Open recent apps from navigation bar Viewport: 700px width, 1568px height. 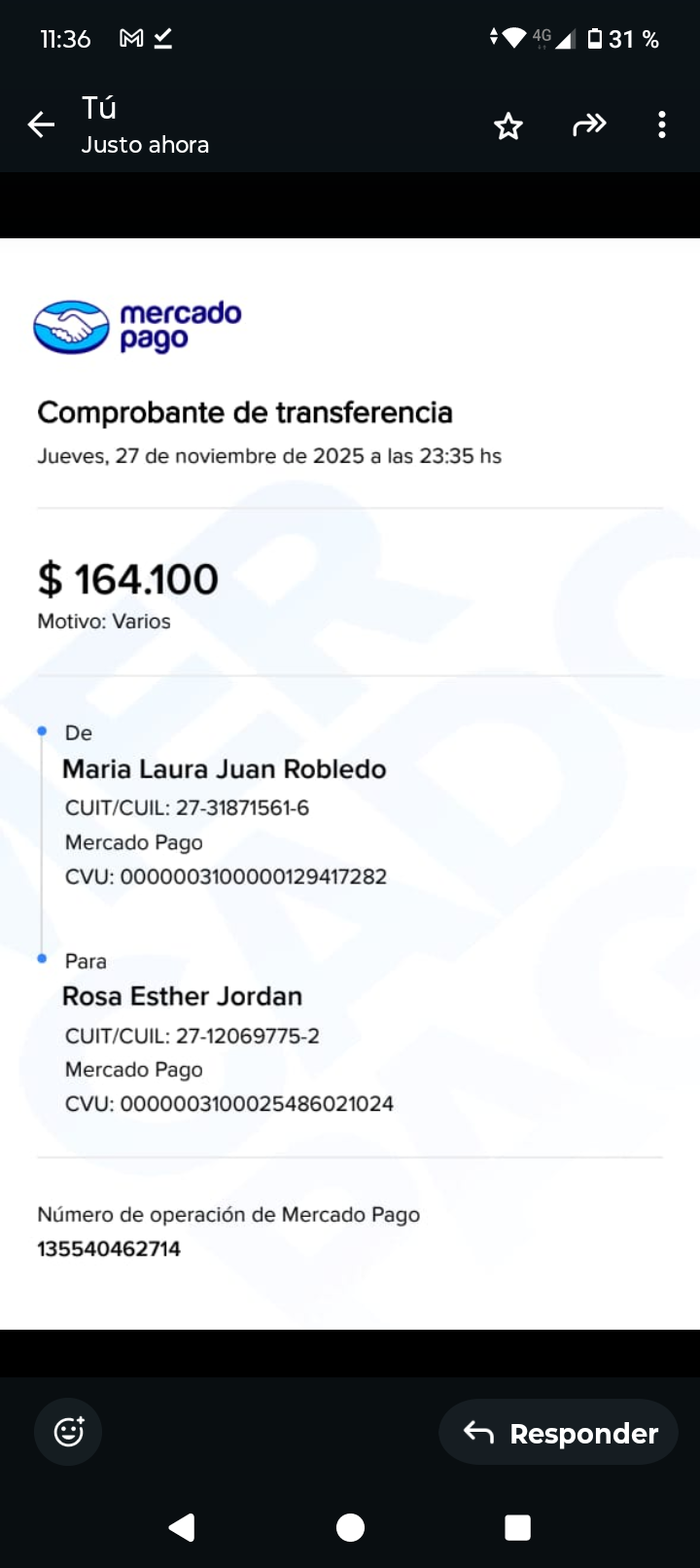click(517, 1527)
